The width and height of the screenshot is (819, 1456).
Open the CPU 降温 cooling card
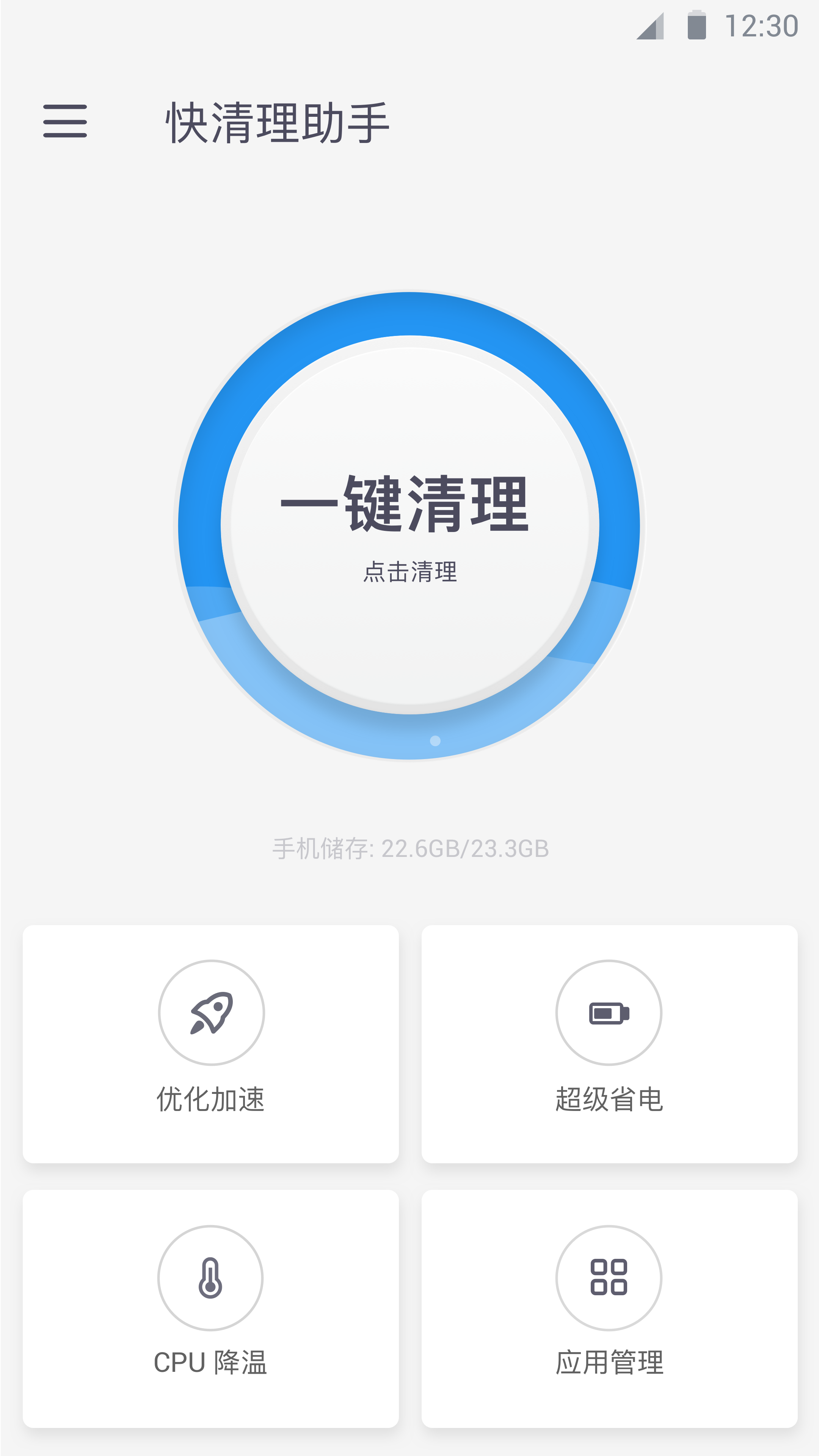point(211,1309)
